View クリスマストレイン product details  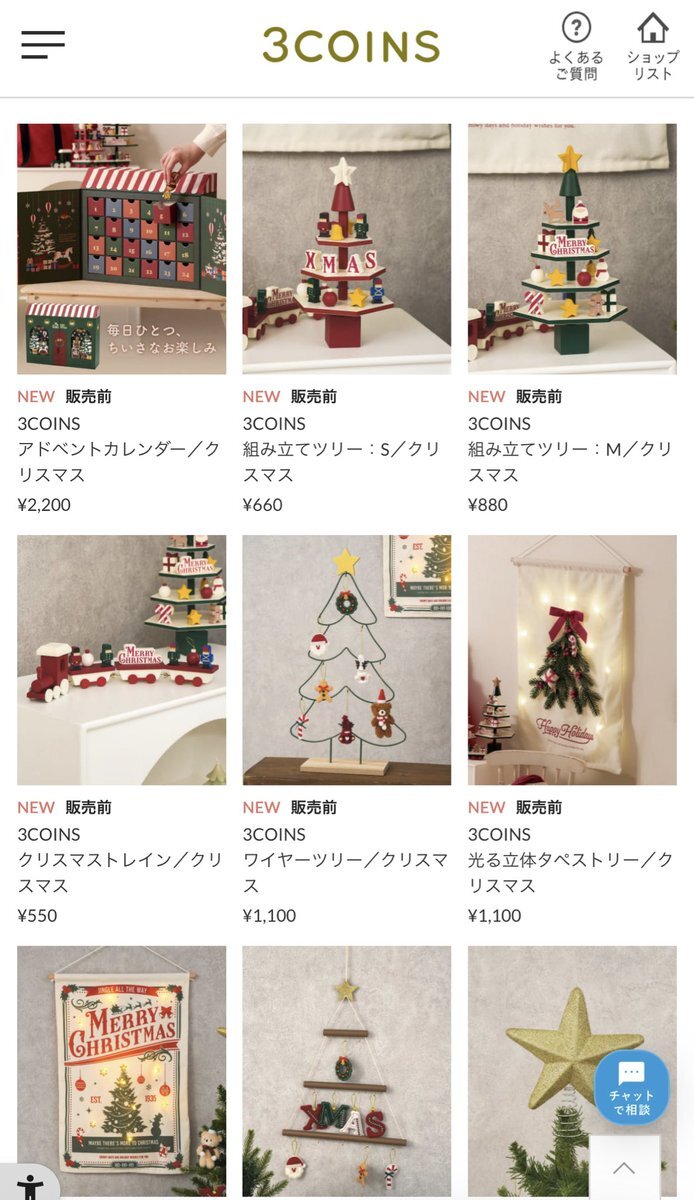click(122, 660)
